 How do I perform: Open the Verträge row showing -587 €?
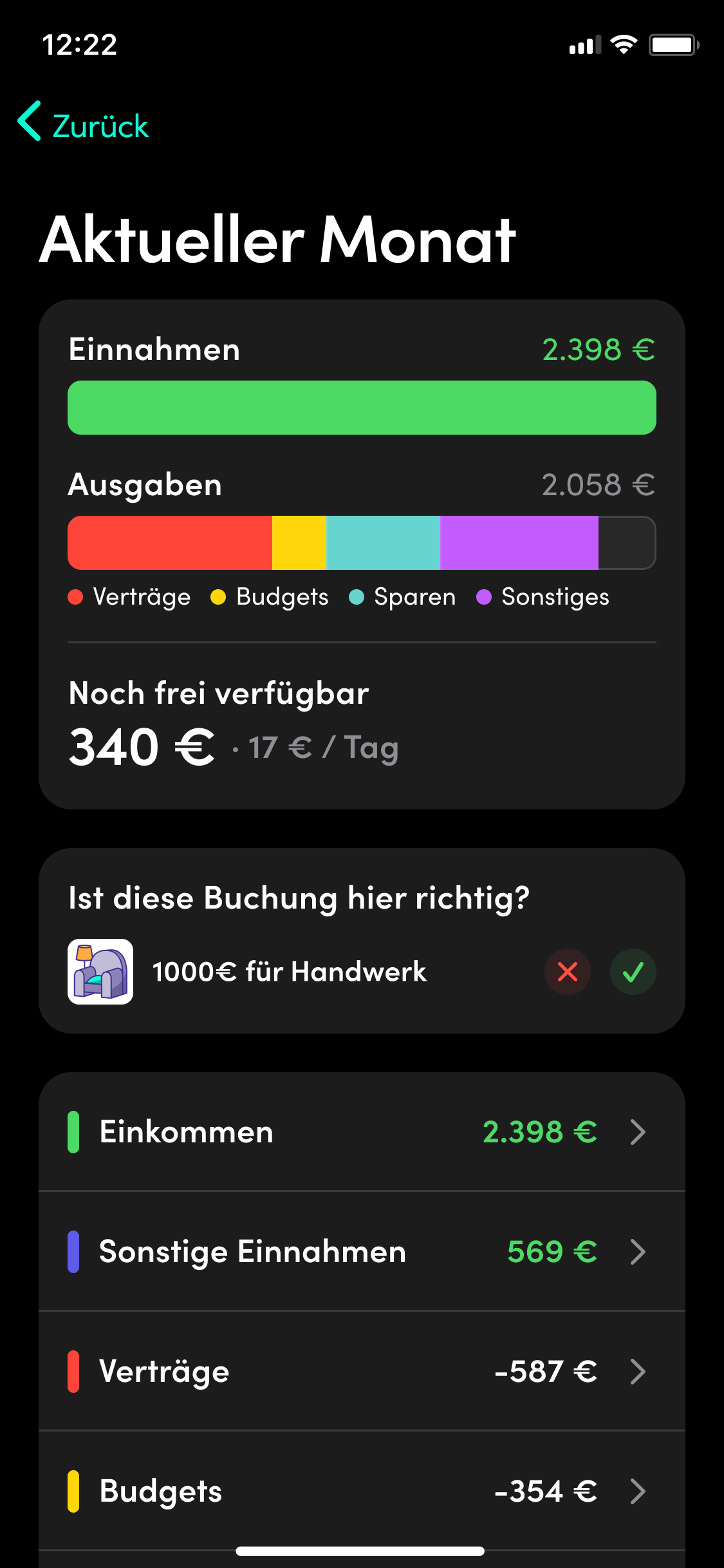362,1371
